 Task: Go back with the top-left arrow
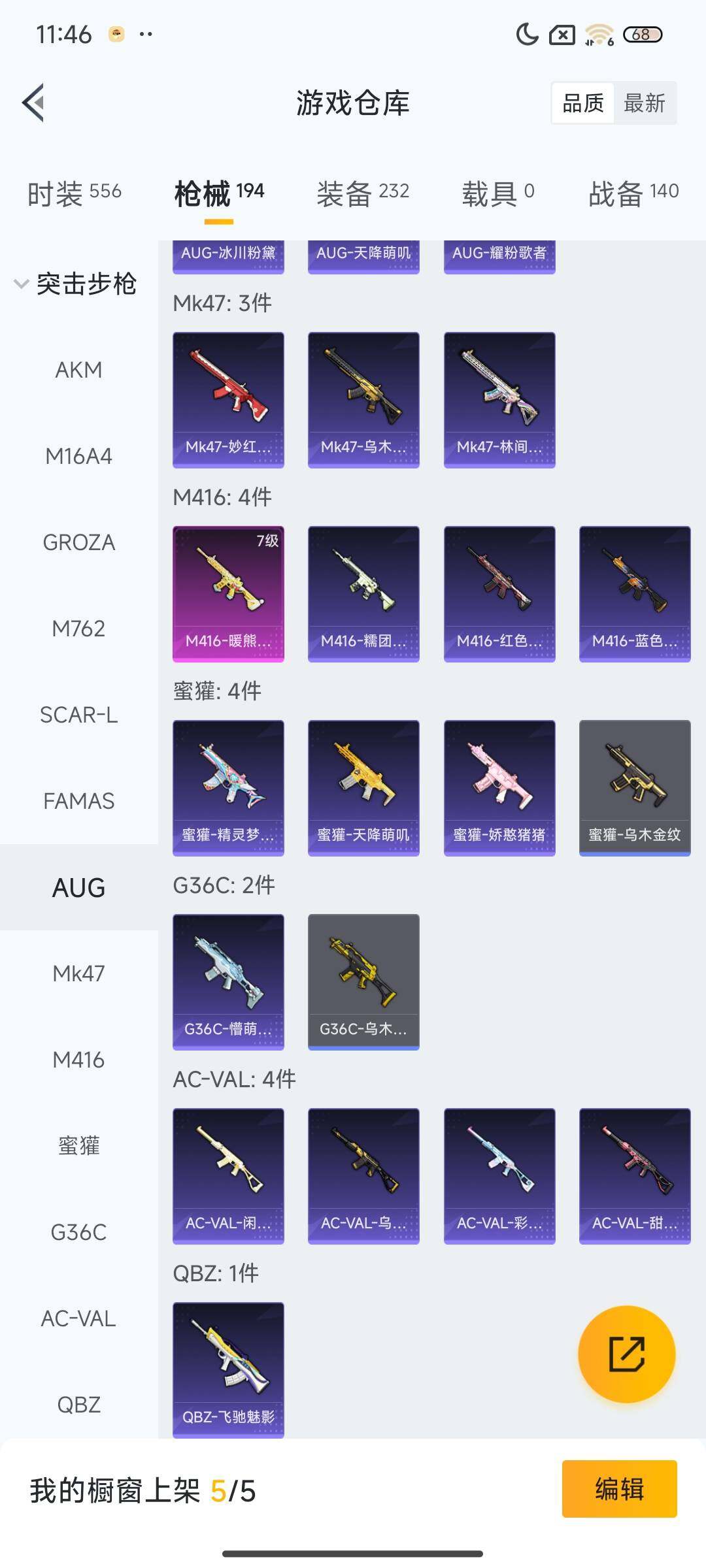[34, 103]
